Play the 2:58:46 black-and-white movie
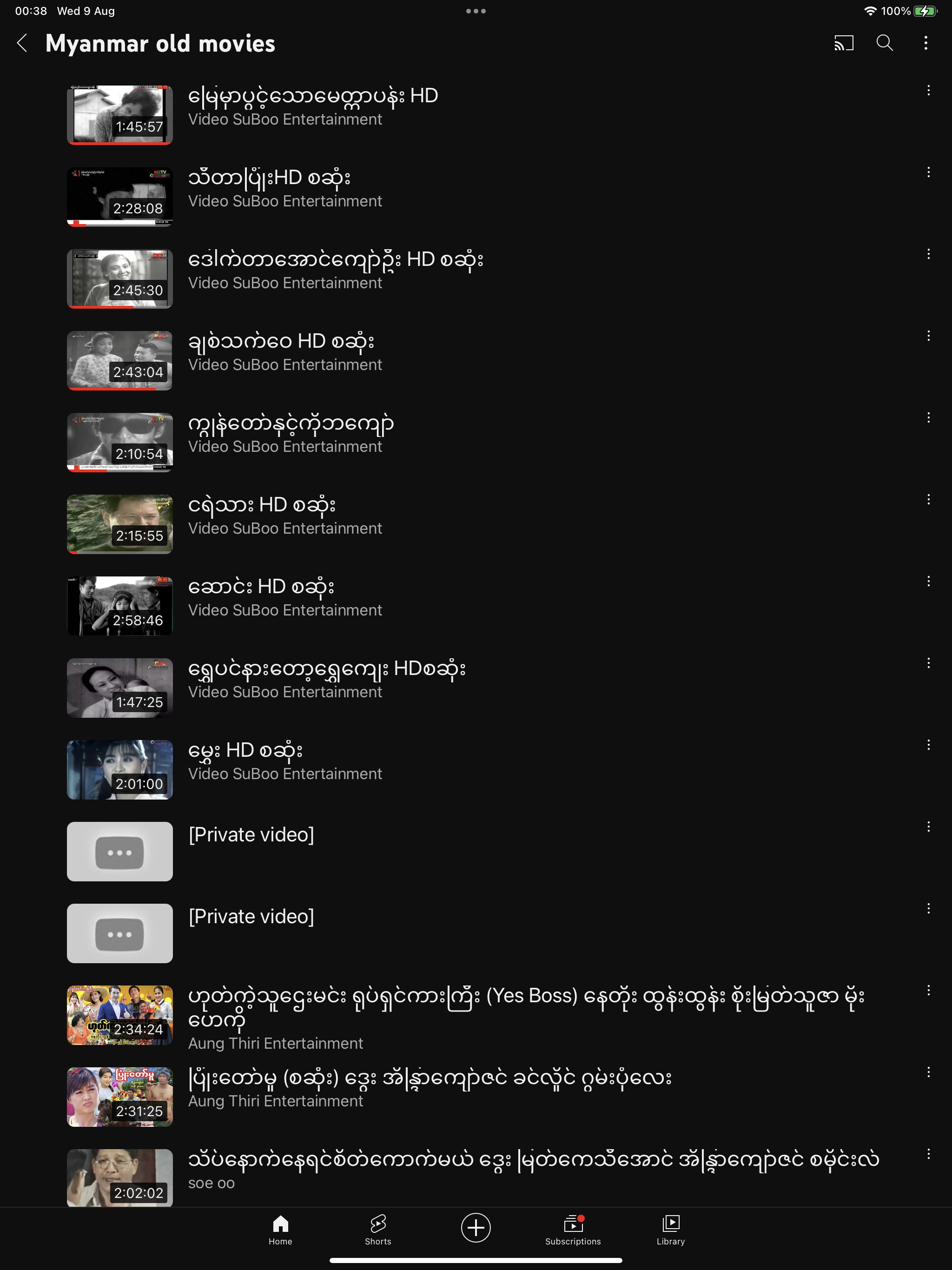 coord(119,606)
